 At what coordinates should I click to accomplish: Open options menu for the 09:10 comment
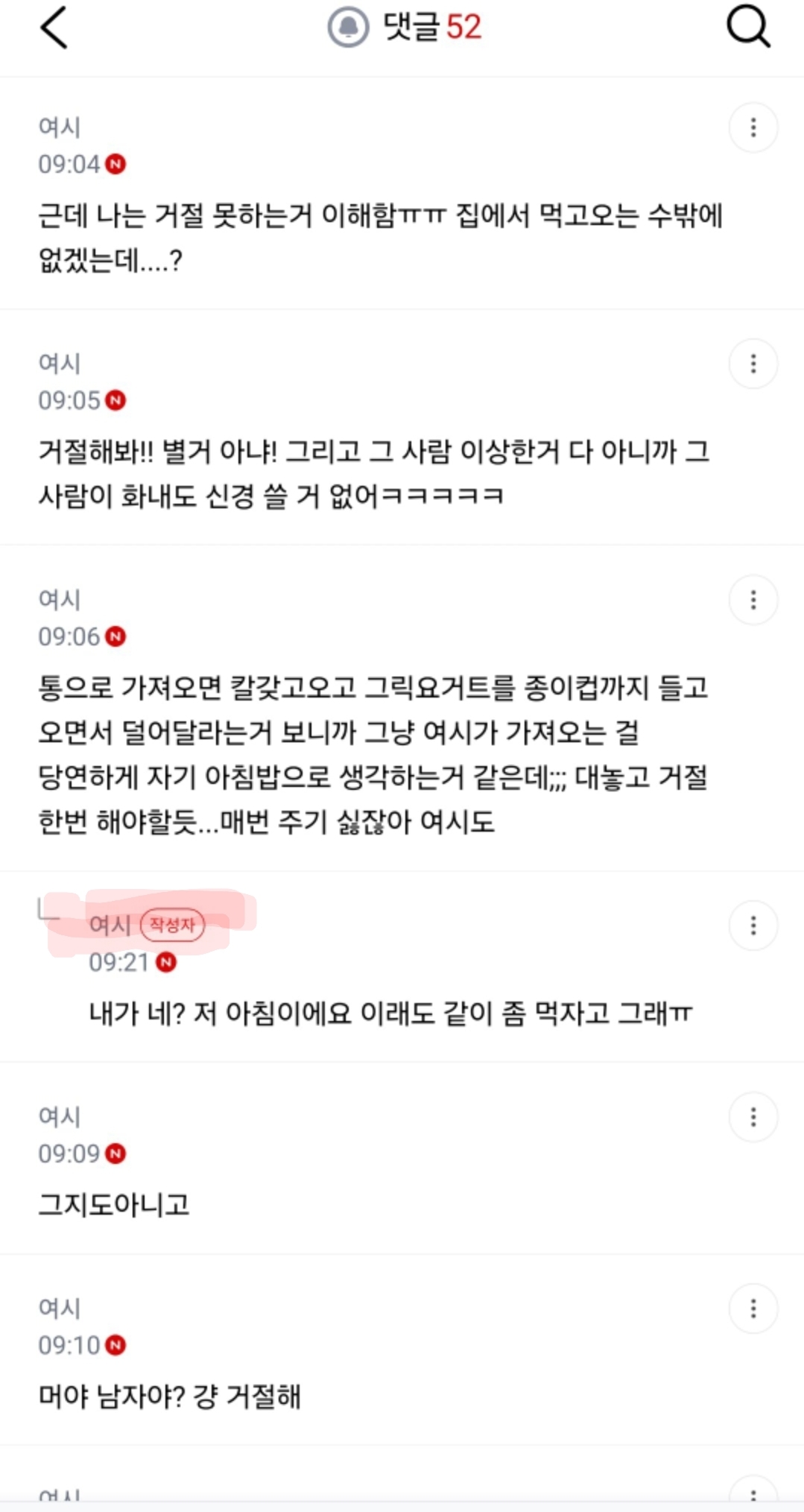click(753, 1309)
